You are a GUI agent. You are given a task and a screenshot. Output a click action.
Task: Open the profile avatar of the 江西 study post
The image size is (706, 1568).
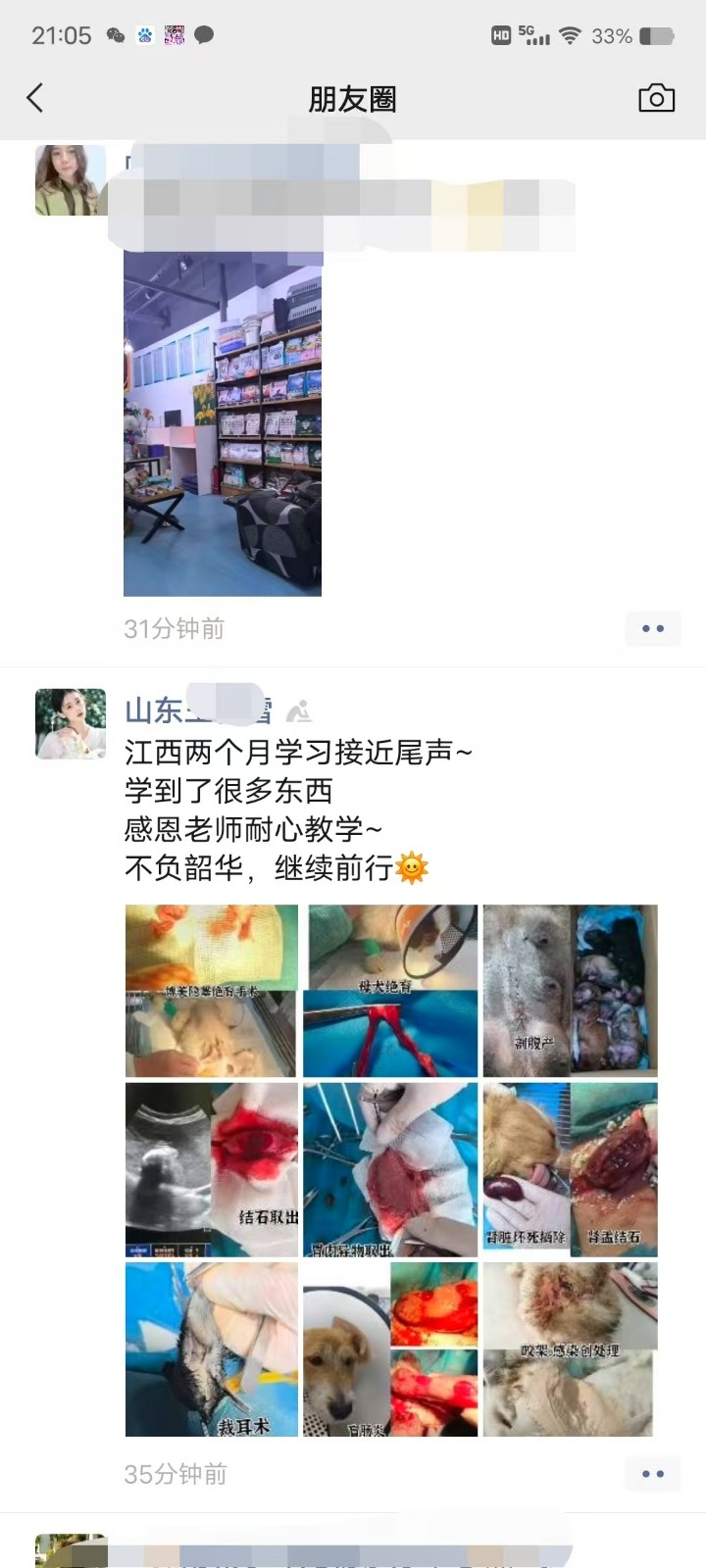coord(71,723)
